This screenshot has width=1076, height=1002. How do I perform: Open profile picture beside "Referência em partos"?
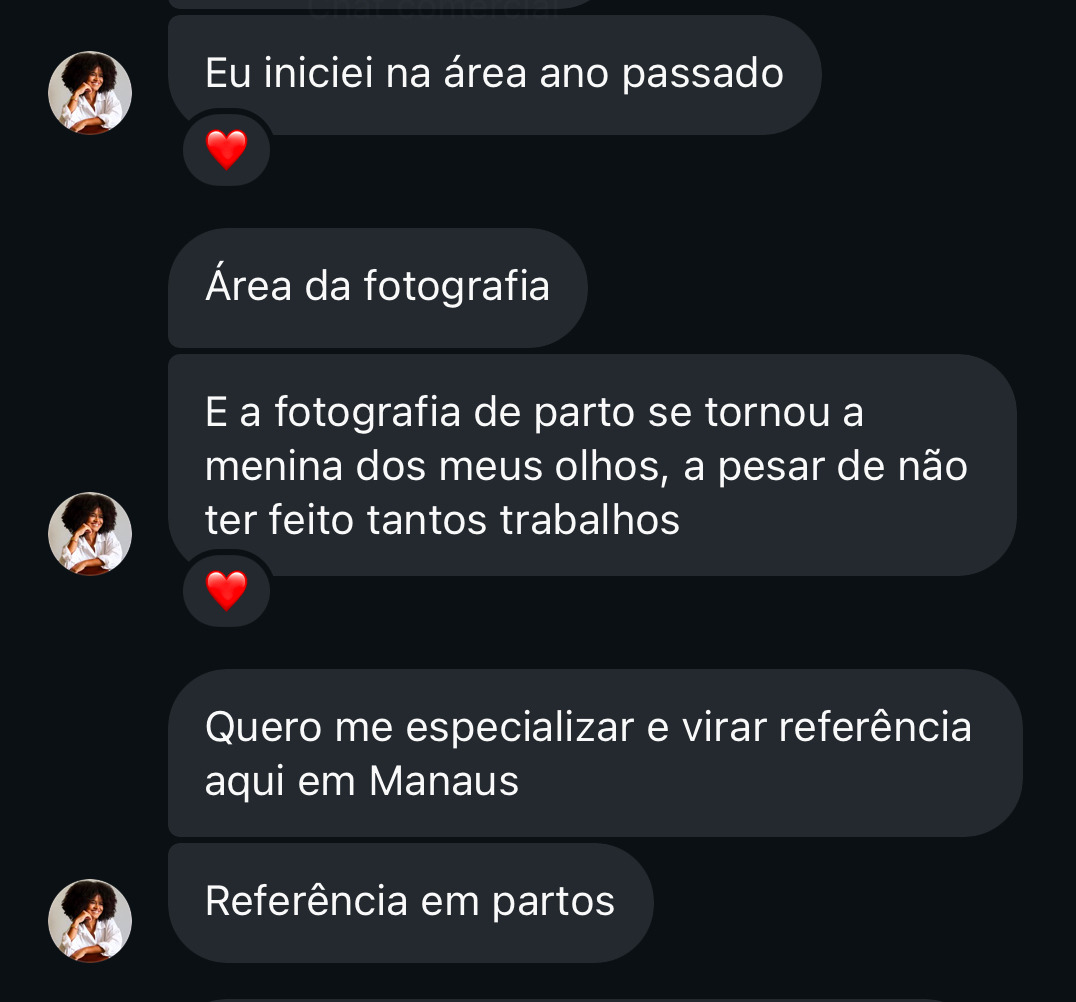tap(90, 920)
